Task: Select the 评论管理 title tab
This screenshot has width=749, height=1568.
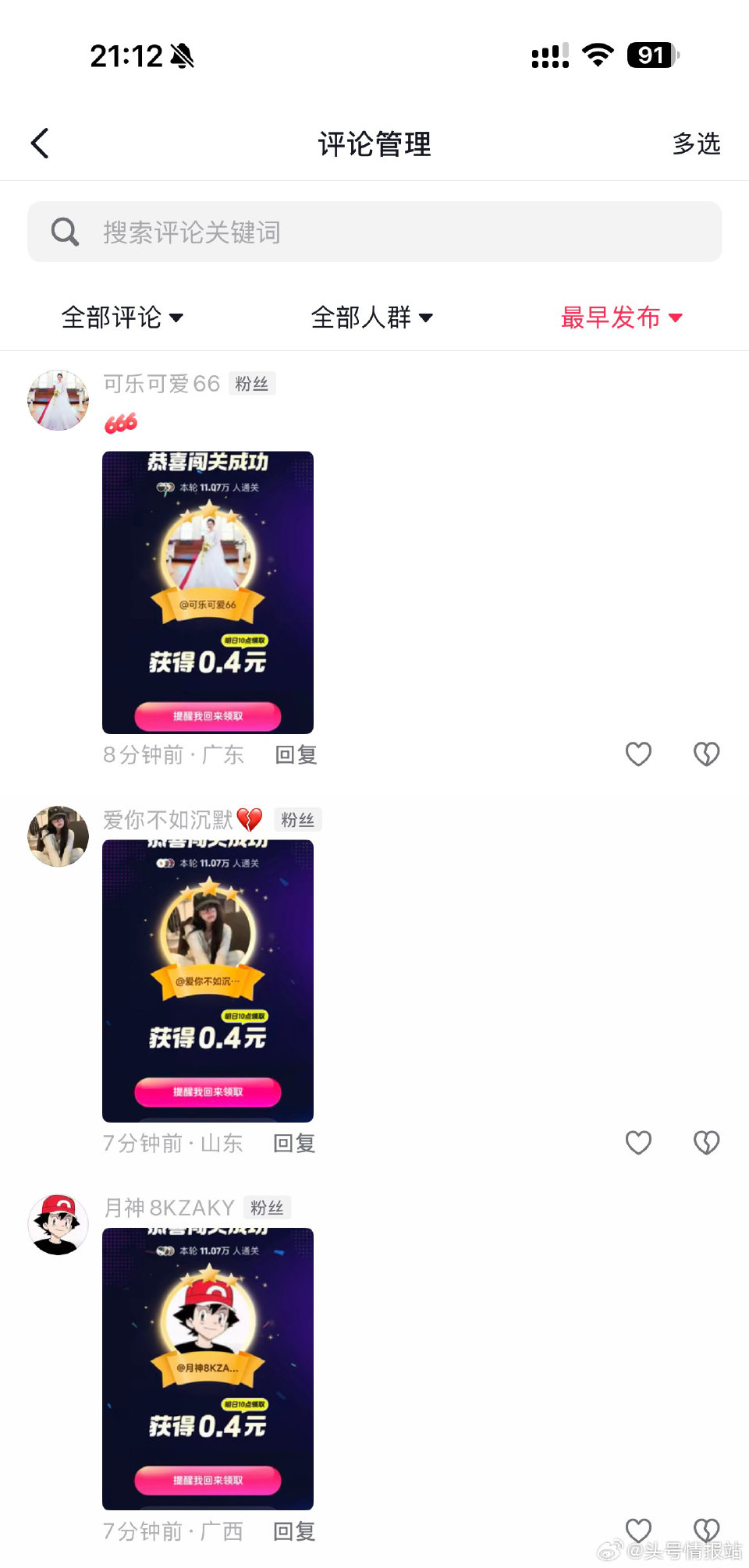Action: (x=374, y=144)
